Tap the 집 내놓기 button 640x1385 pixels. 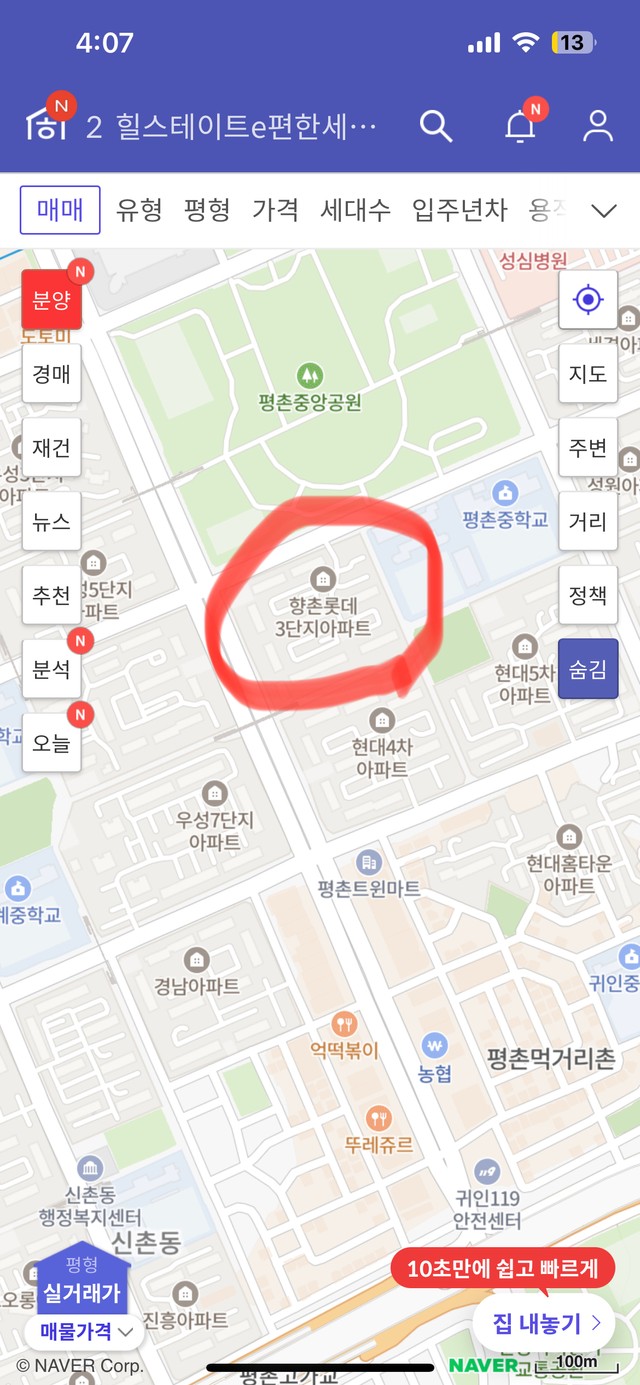pos(543,1323)
